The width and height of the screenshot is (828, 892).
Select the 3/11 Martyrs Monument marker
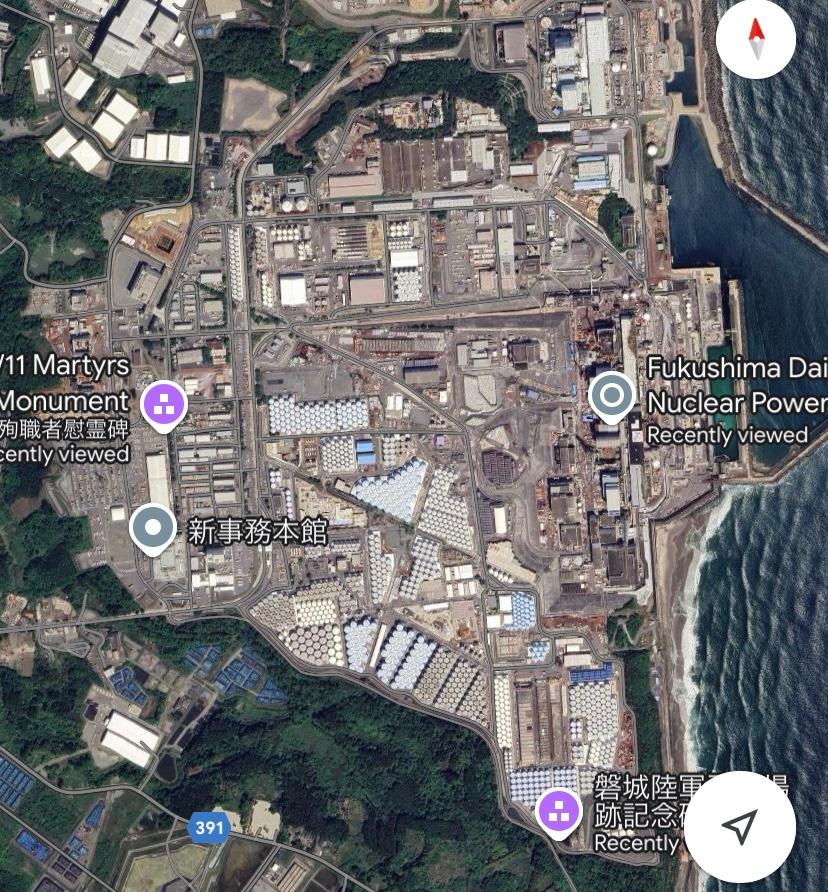[x=164, y=405]
